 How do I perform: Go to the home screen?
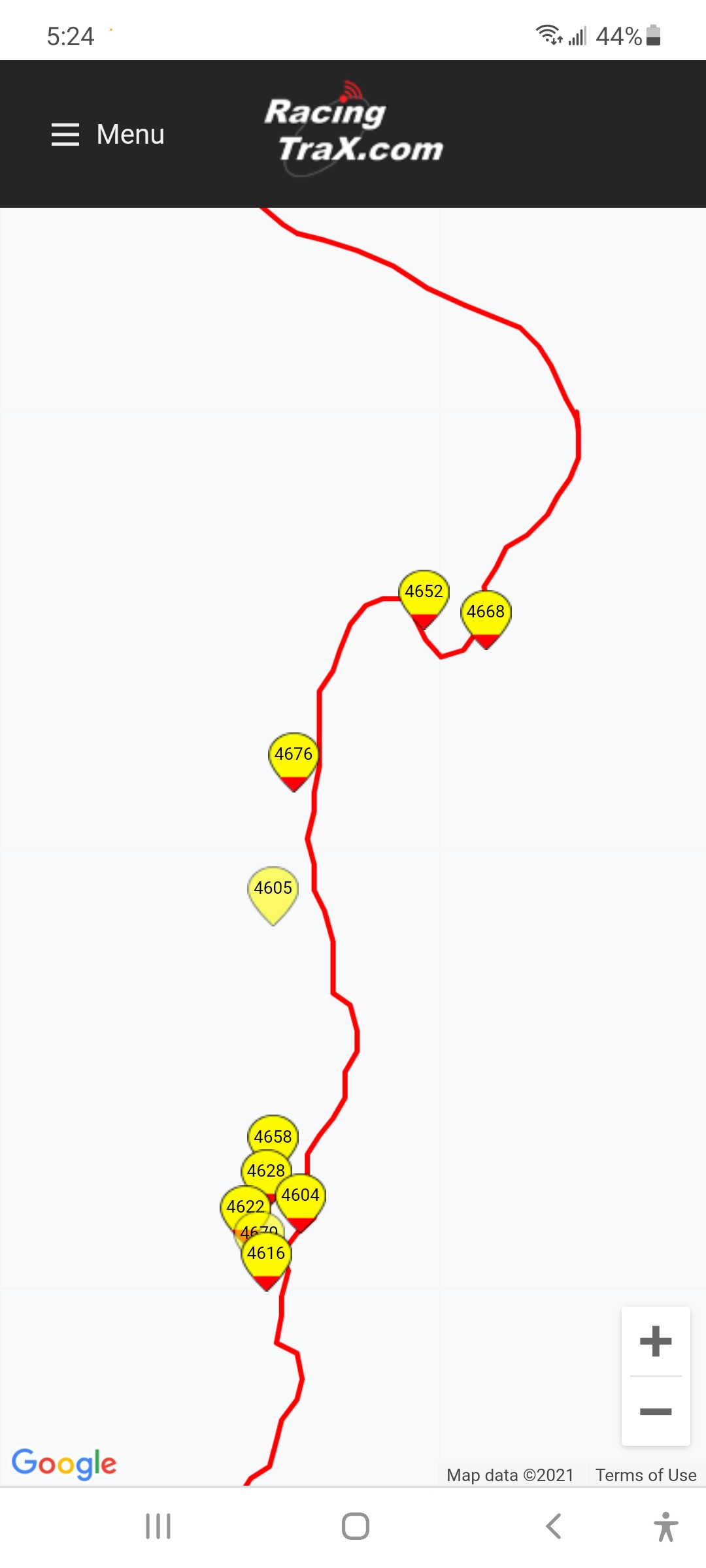(355, 1527)
